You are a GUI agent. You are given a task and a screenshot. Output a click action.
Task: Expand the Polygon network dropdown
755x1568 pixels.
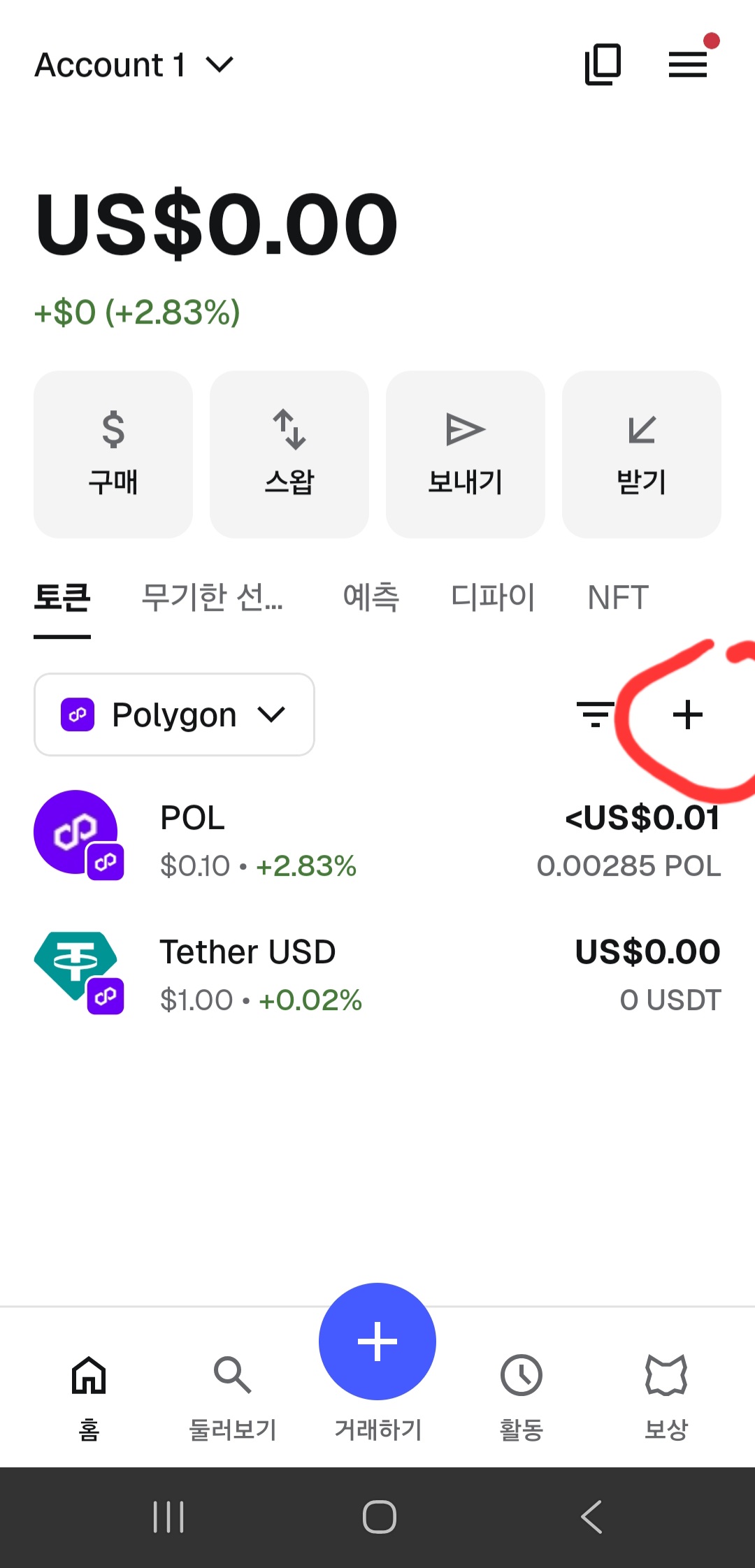[x=174, y=714]
